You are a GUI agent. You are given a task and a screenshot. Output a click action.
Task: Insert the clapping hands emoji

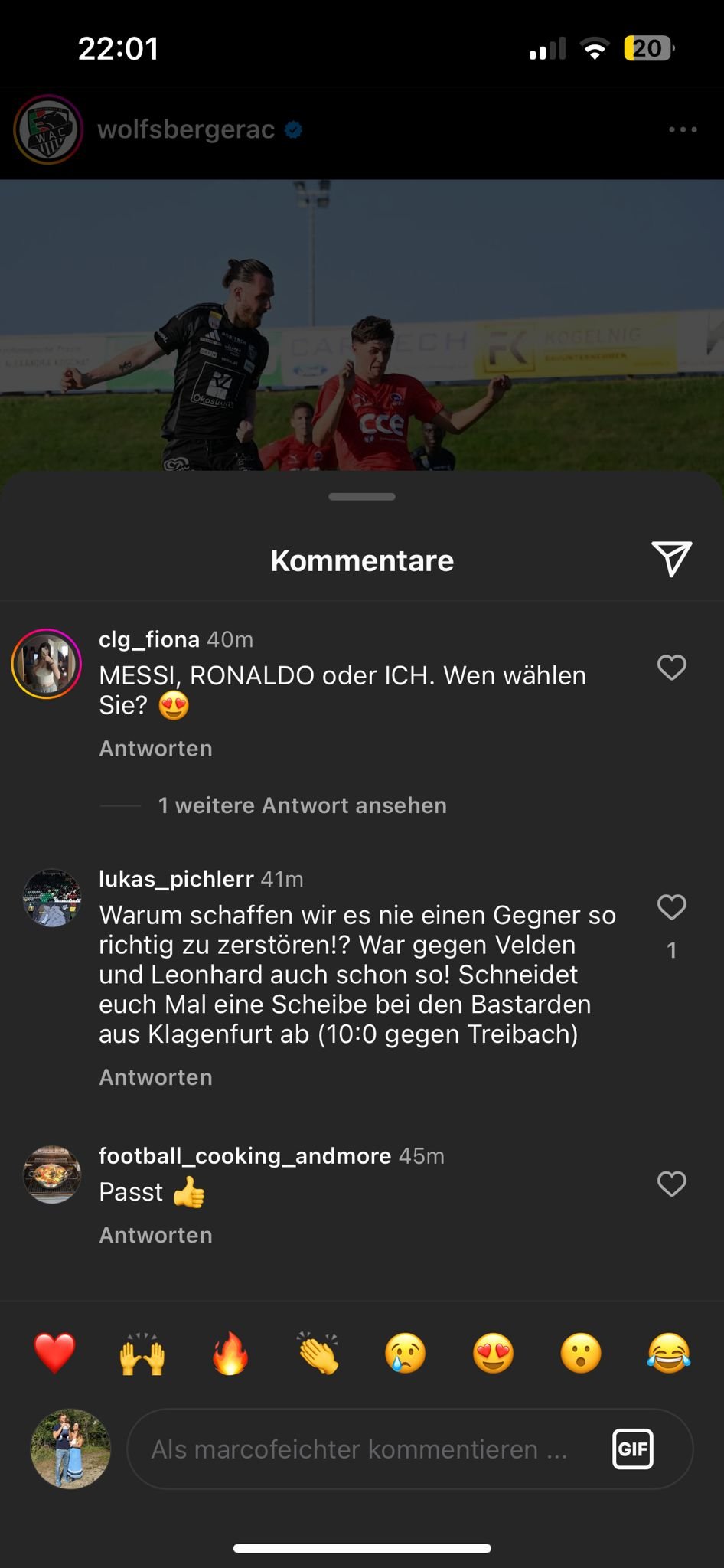point(318,1354)
